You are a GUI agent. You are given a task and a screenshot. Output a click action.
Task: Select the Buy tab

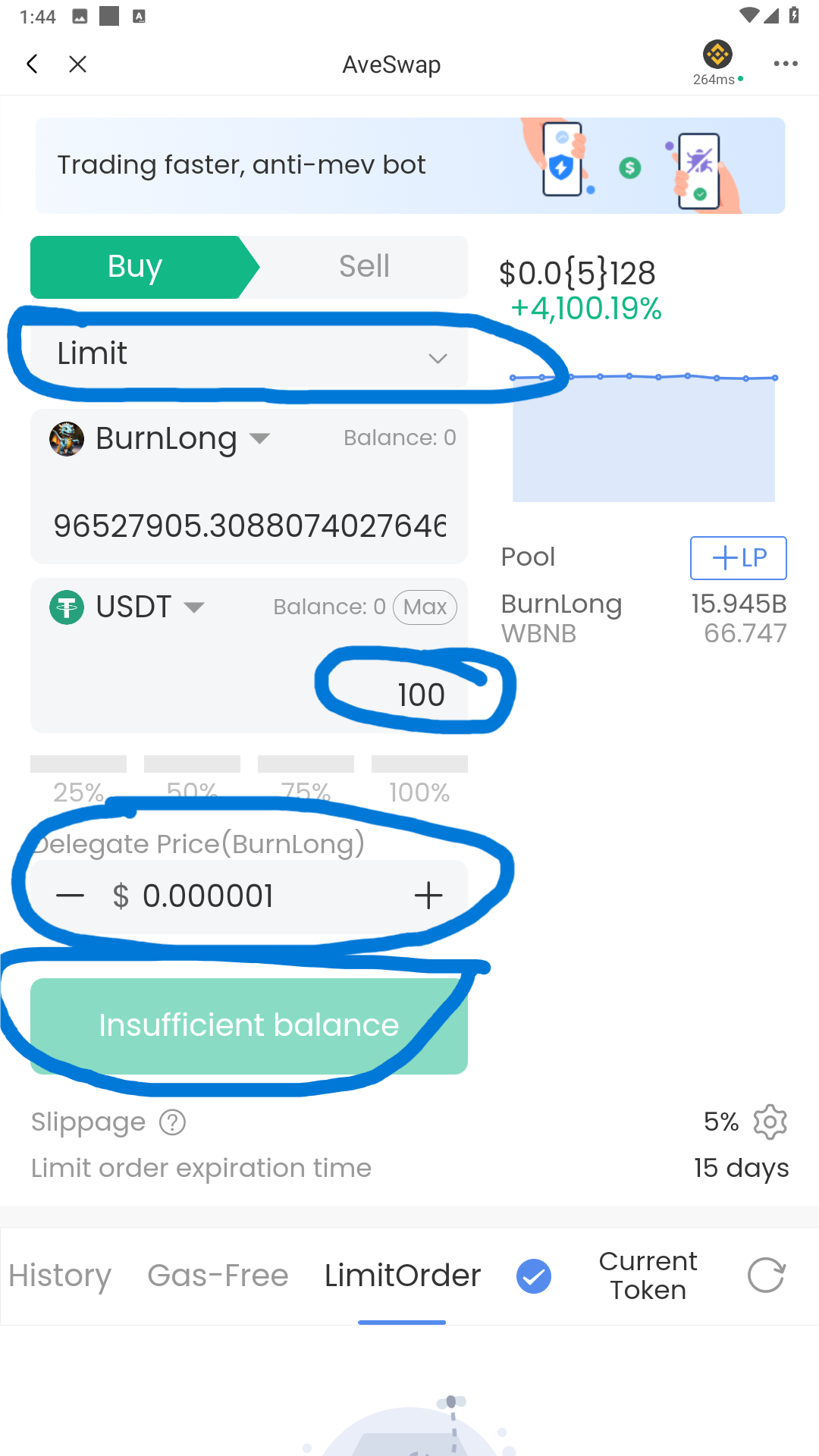pos(135,267)
